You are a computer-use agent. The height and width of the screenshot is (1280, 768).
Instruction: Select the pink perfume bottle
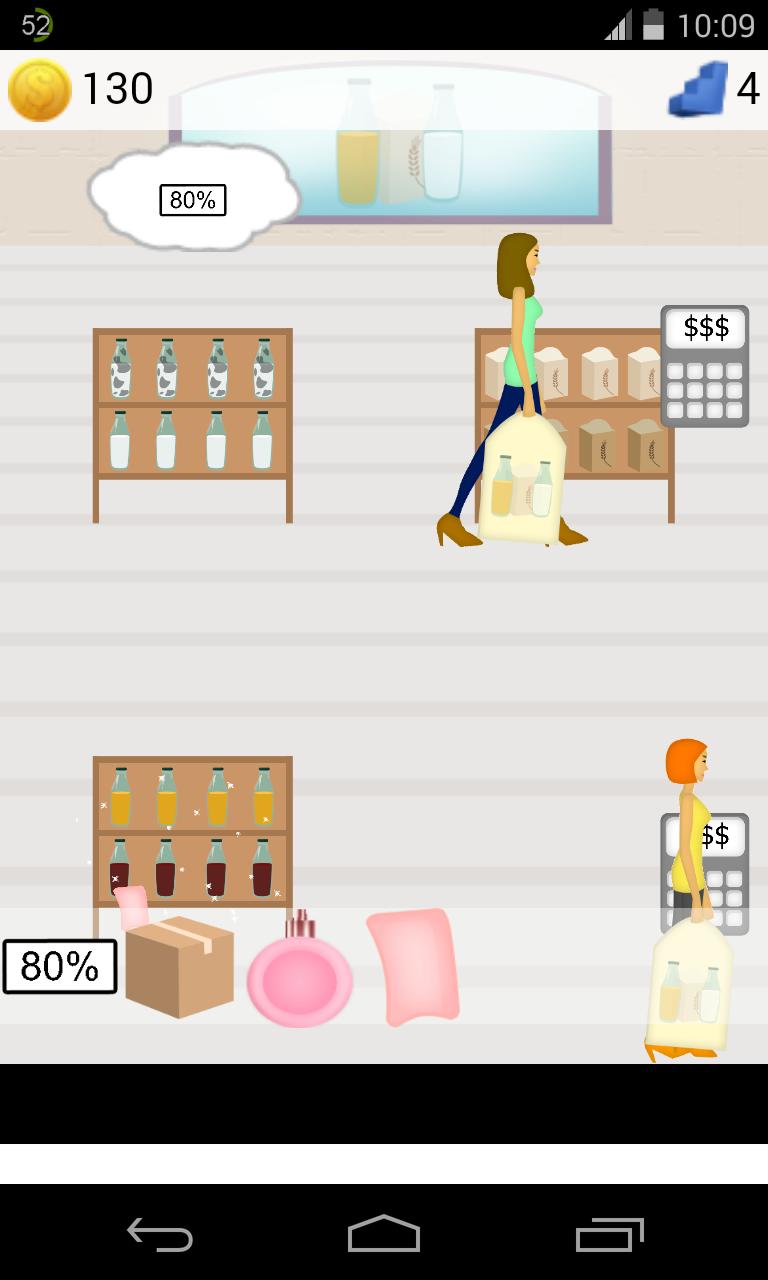[299, 975]
